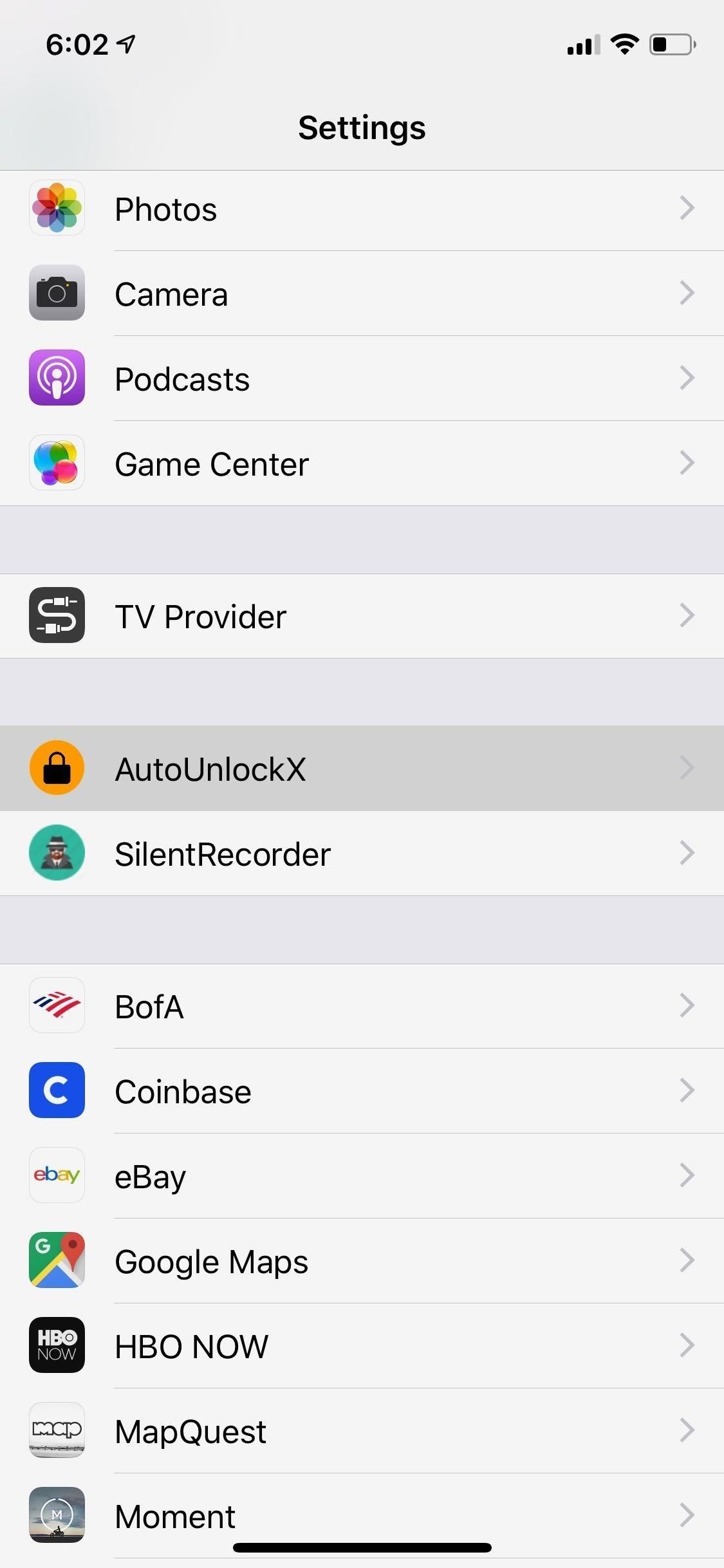Tap the battery status indicator
This screenshot has height=1568, width=724.
coord(671,44)
